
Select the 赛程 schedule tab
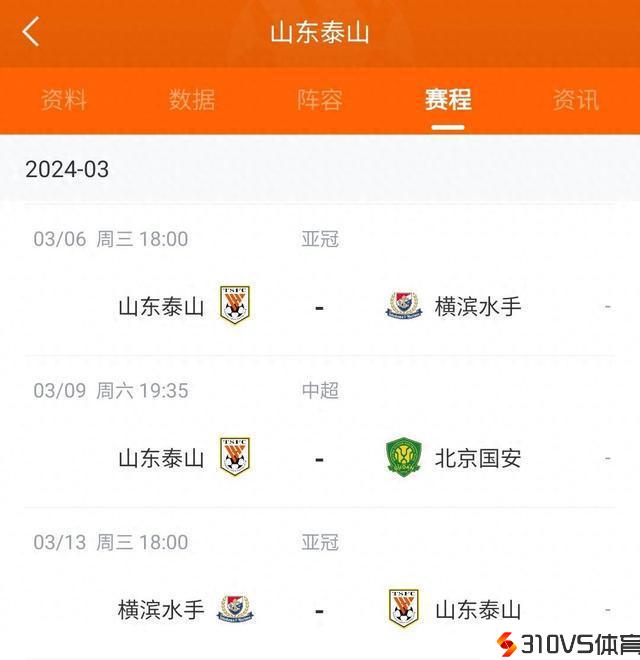click(x=447, y=100)
